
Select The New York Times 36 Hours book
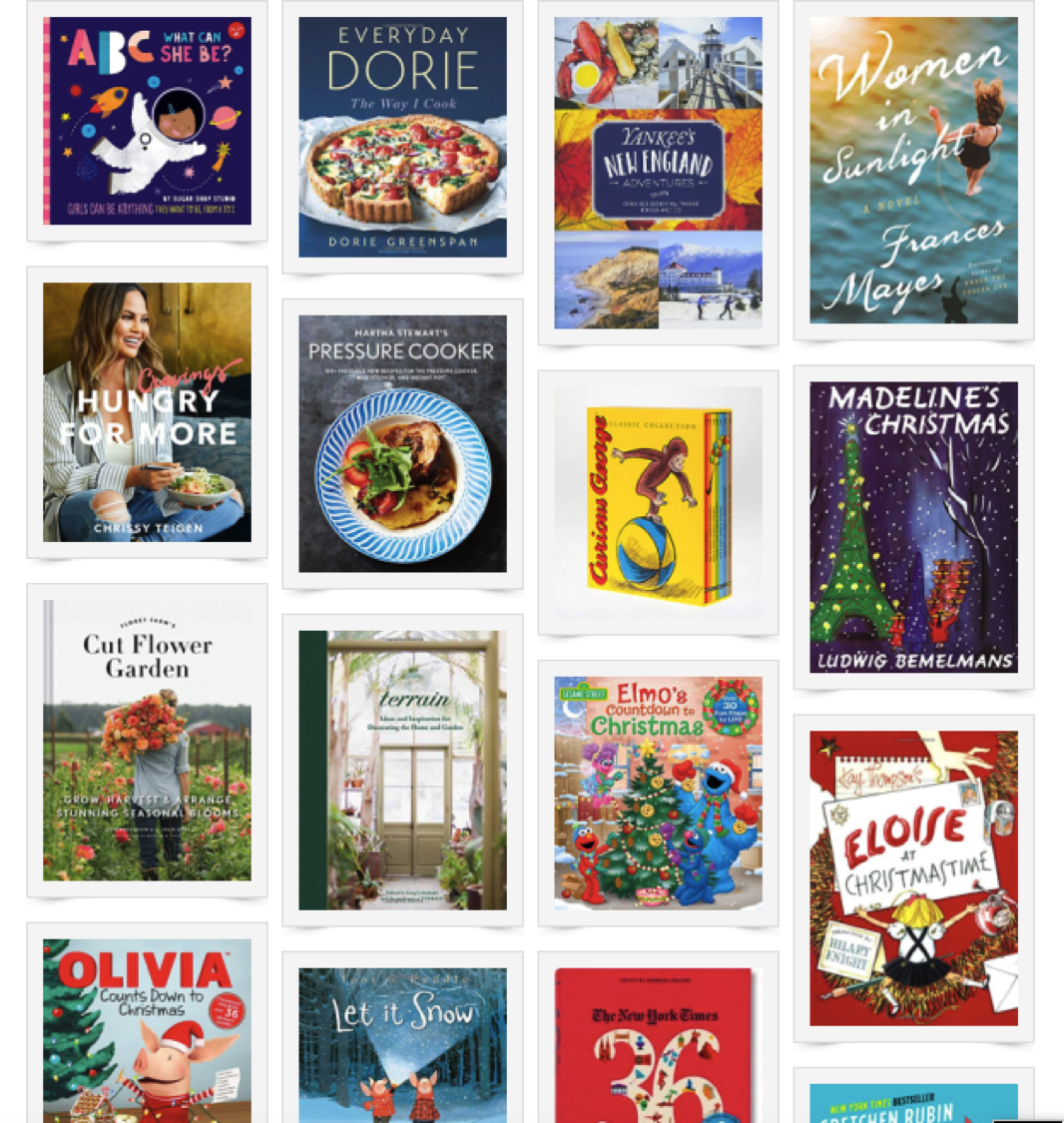(x=658, y=1044)
